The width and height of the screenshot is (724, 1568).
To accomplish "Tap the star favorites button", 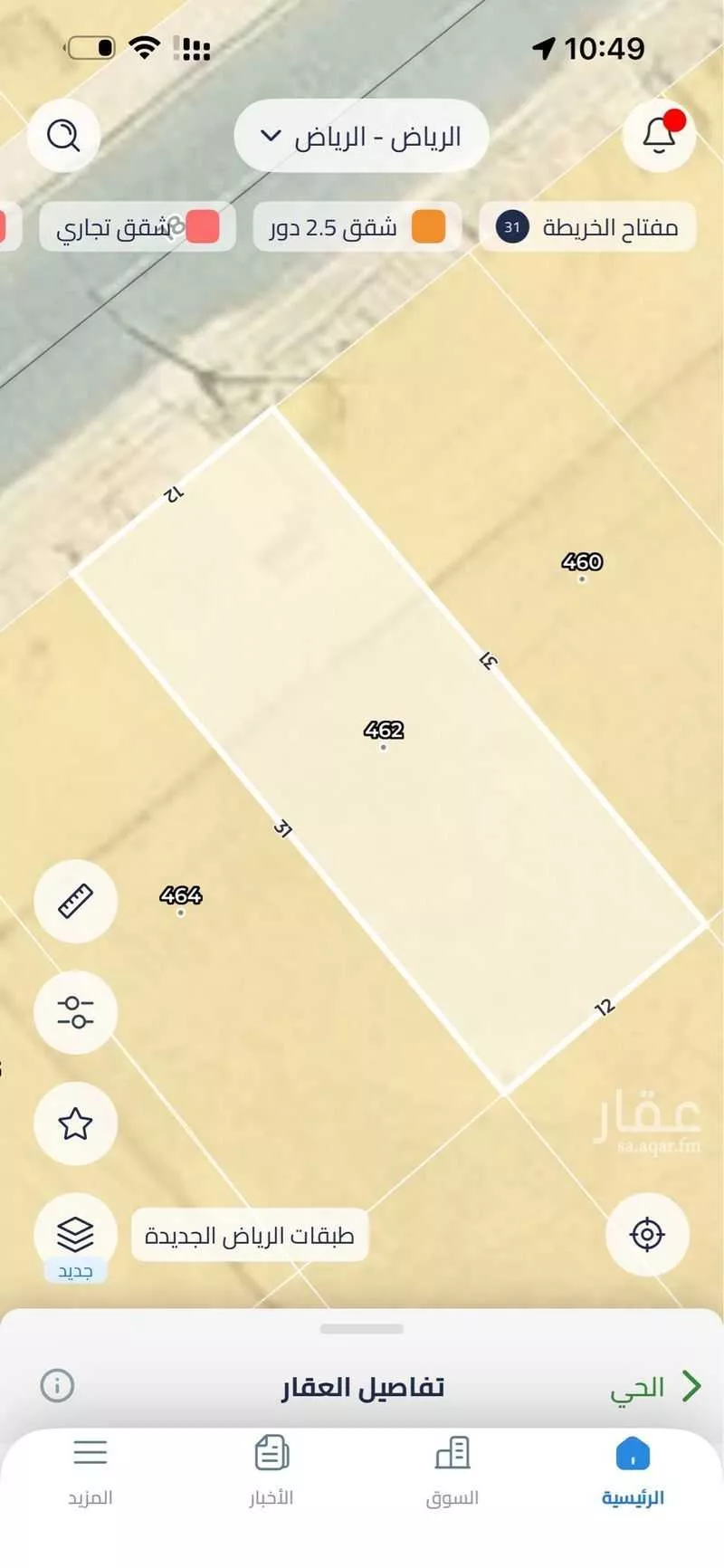I will pos(75,1123).
